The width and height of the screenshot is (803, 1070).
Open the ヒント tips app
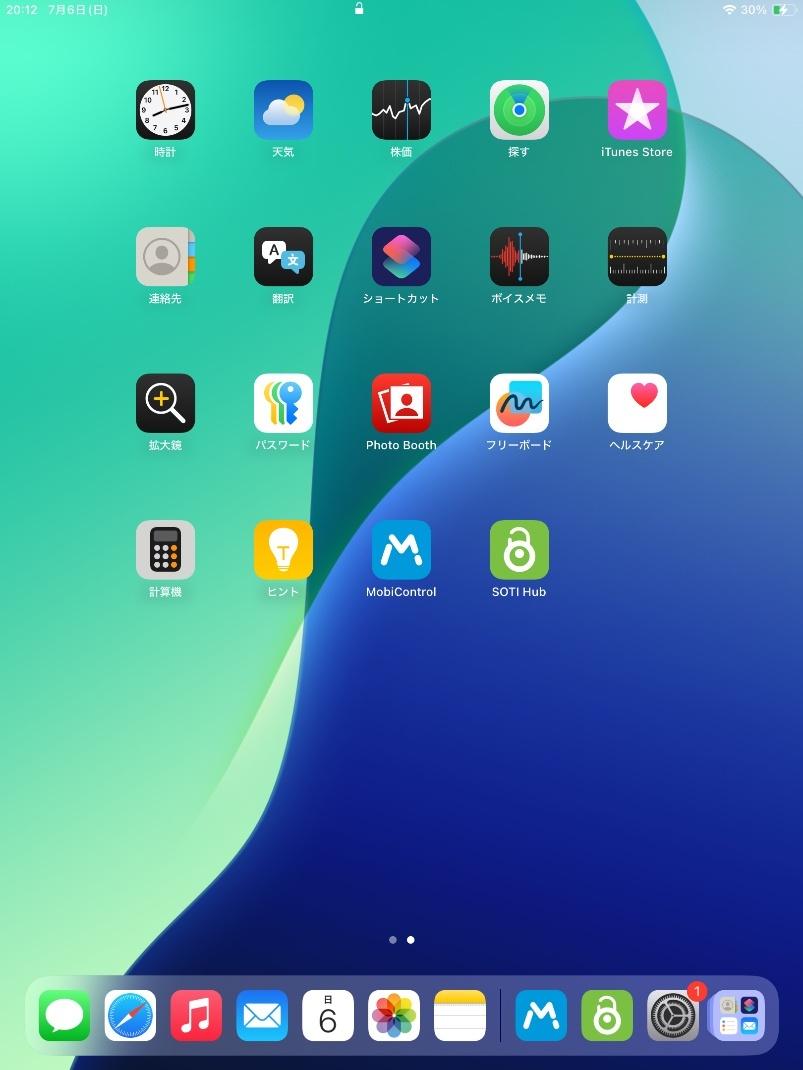283,550
